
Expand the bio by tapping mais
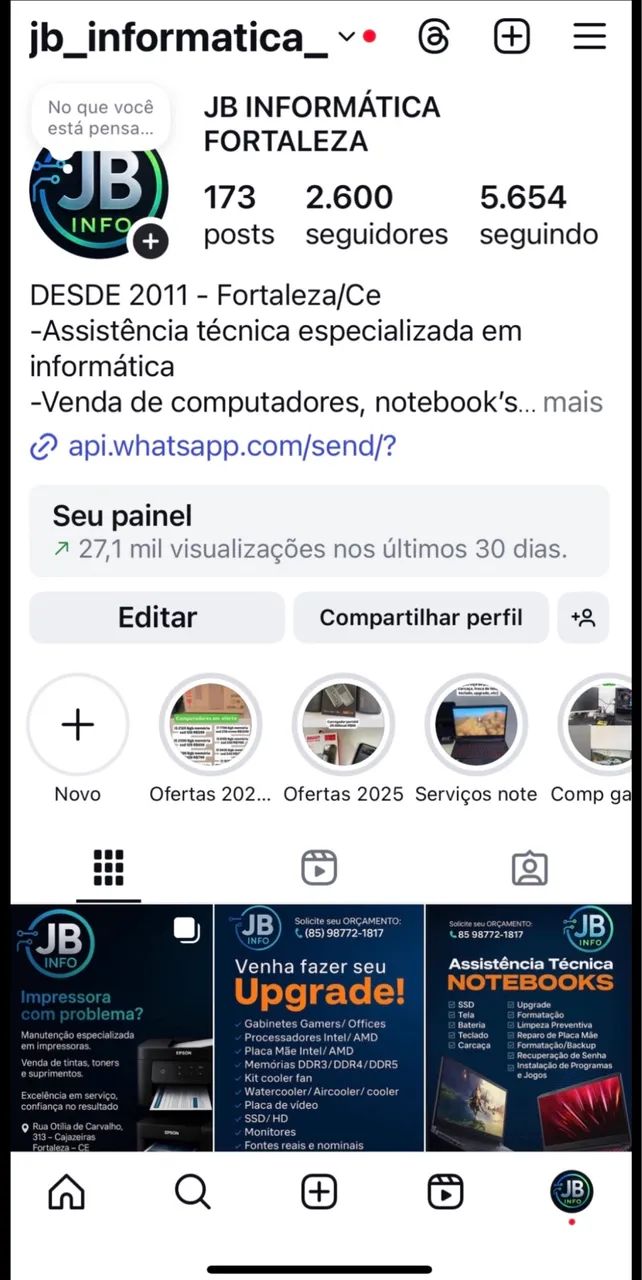click(x=573, y=402)
